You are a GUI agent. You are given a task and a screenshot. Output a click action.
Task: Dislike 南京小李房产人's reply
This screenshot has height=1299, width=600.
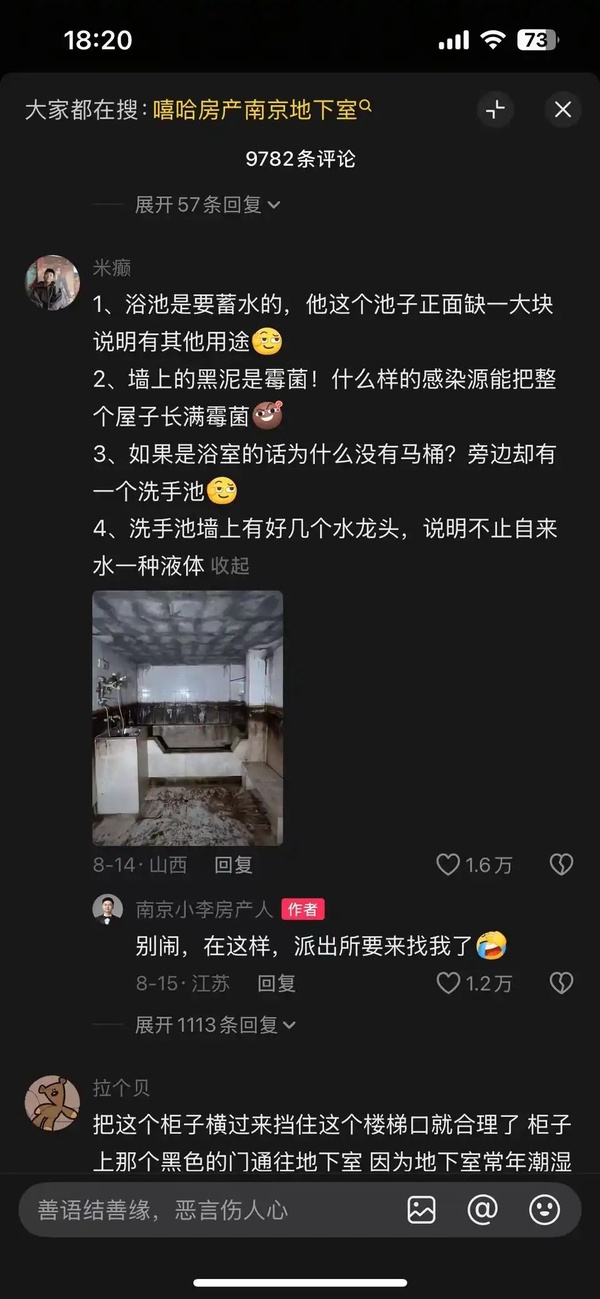pyautogui.click(x=562, y=983)
